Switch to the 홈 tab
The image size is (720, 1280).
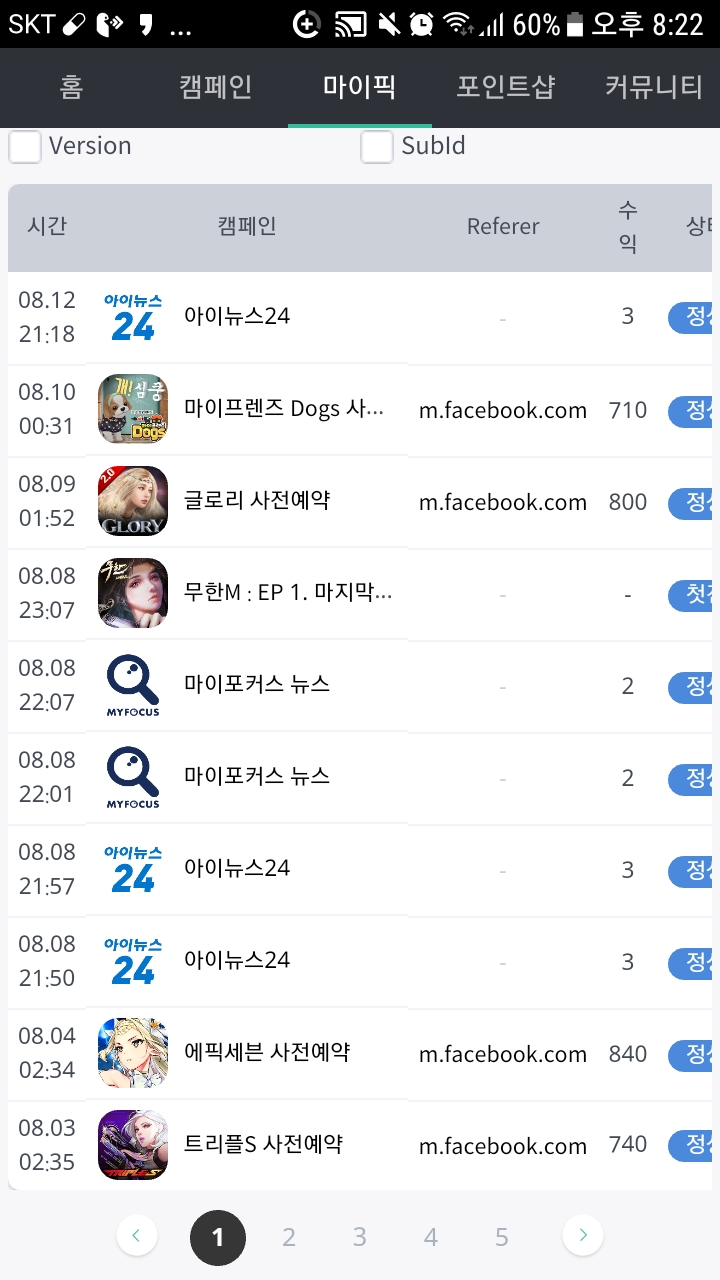[x=70, y=87]
